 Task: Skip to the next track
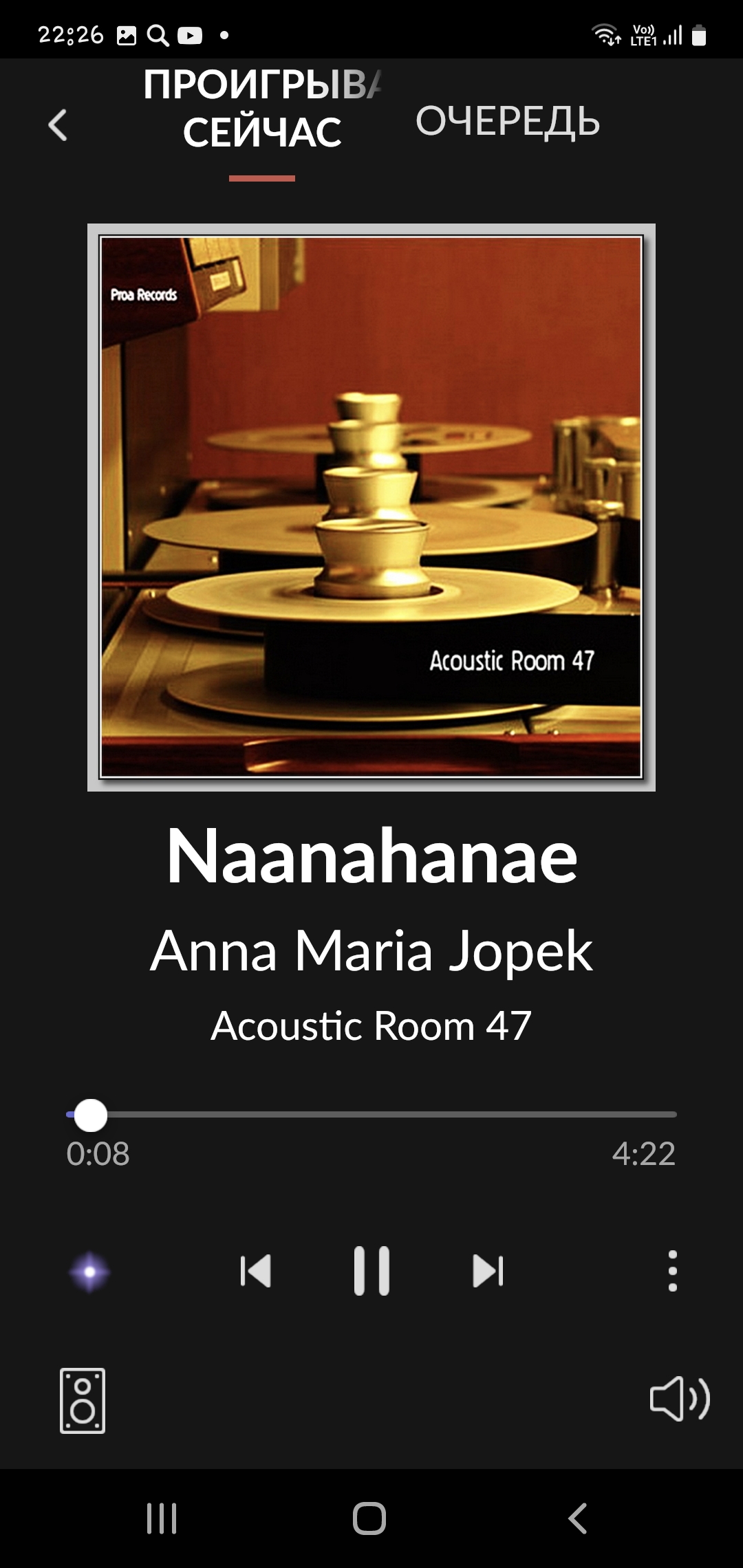(488, 1271)
